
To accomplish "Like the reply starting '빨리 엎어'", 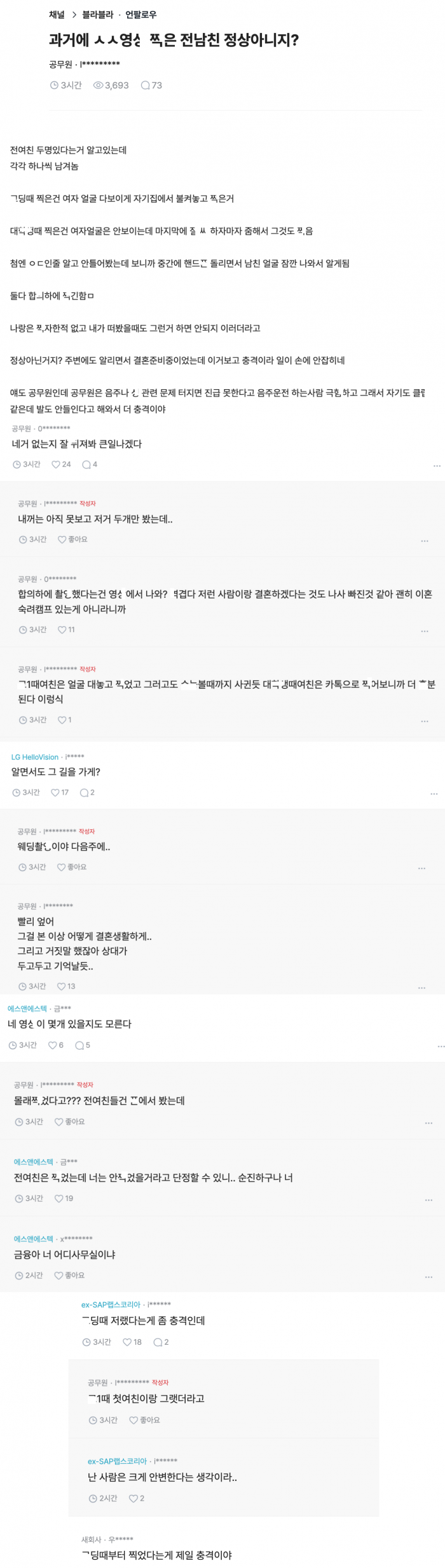I will [66, 986].
